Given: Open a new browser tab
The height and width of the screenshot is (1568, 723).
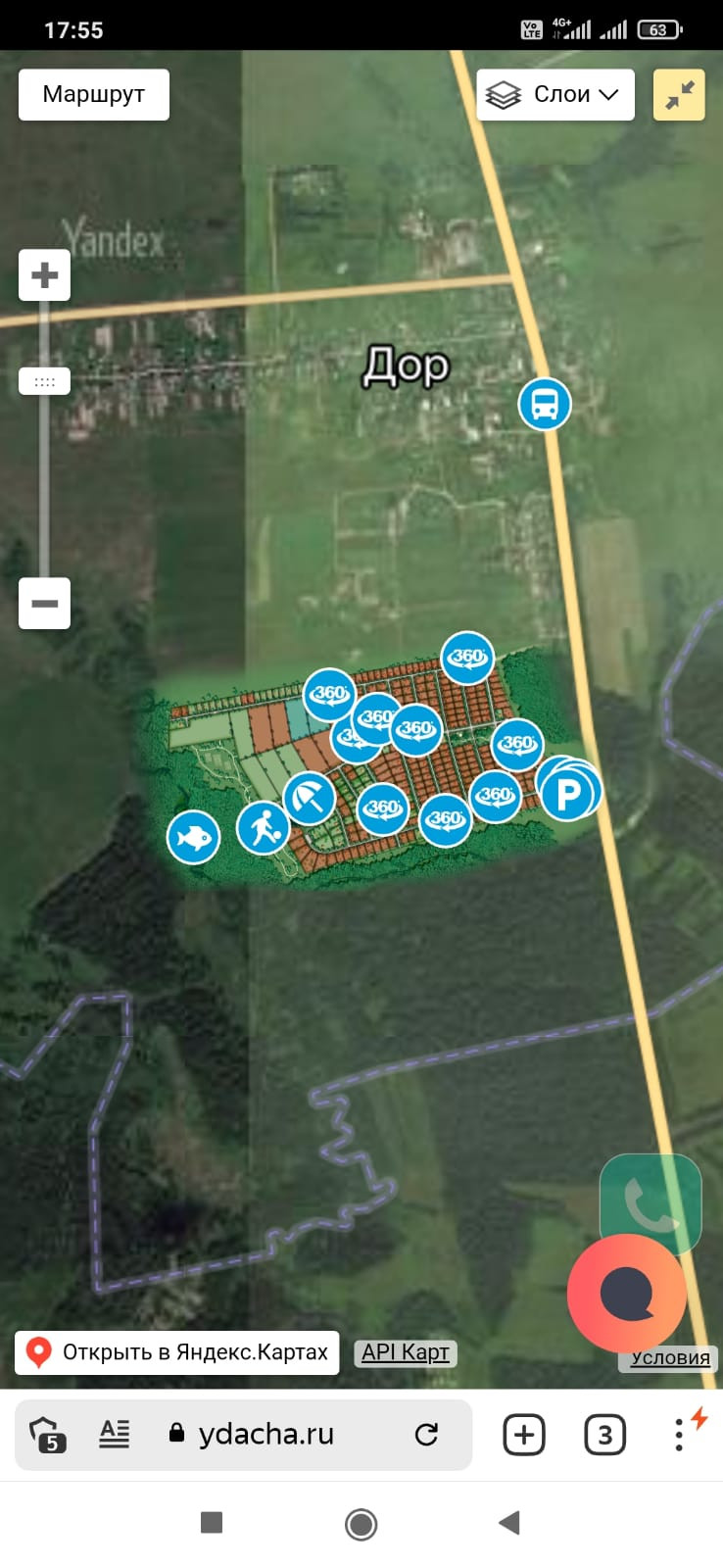Looking at the screenshot, I should [524, 1435].
